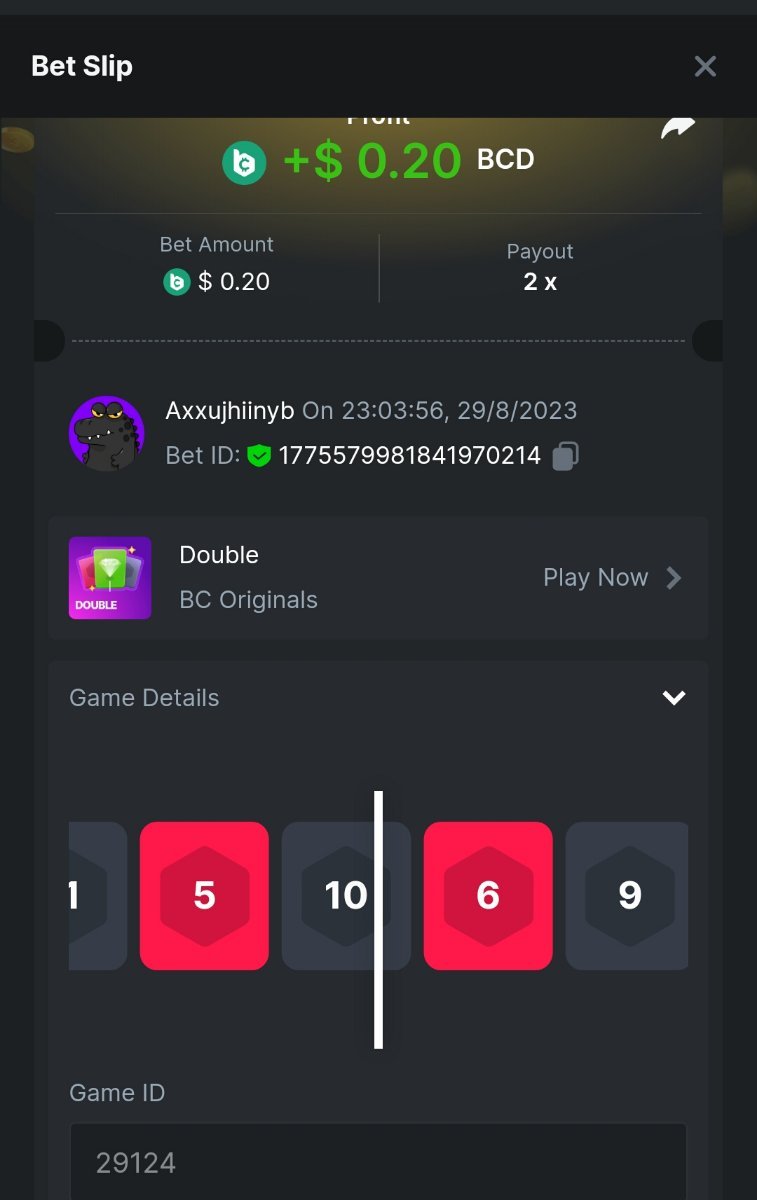
Task: Collapse the Game Details section
Action: coord(674,697)
